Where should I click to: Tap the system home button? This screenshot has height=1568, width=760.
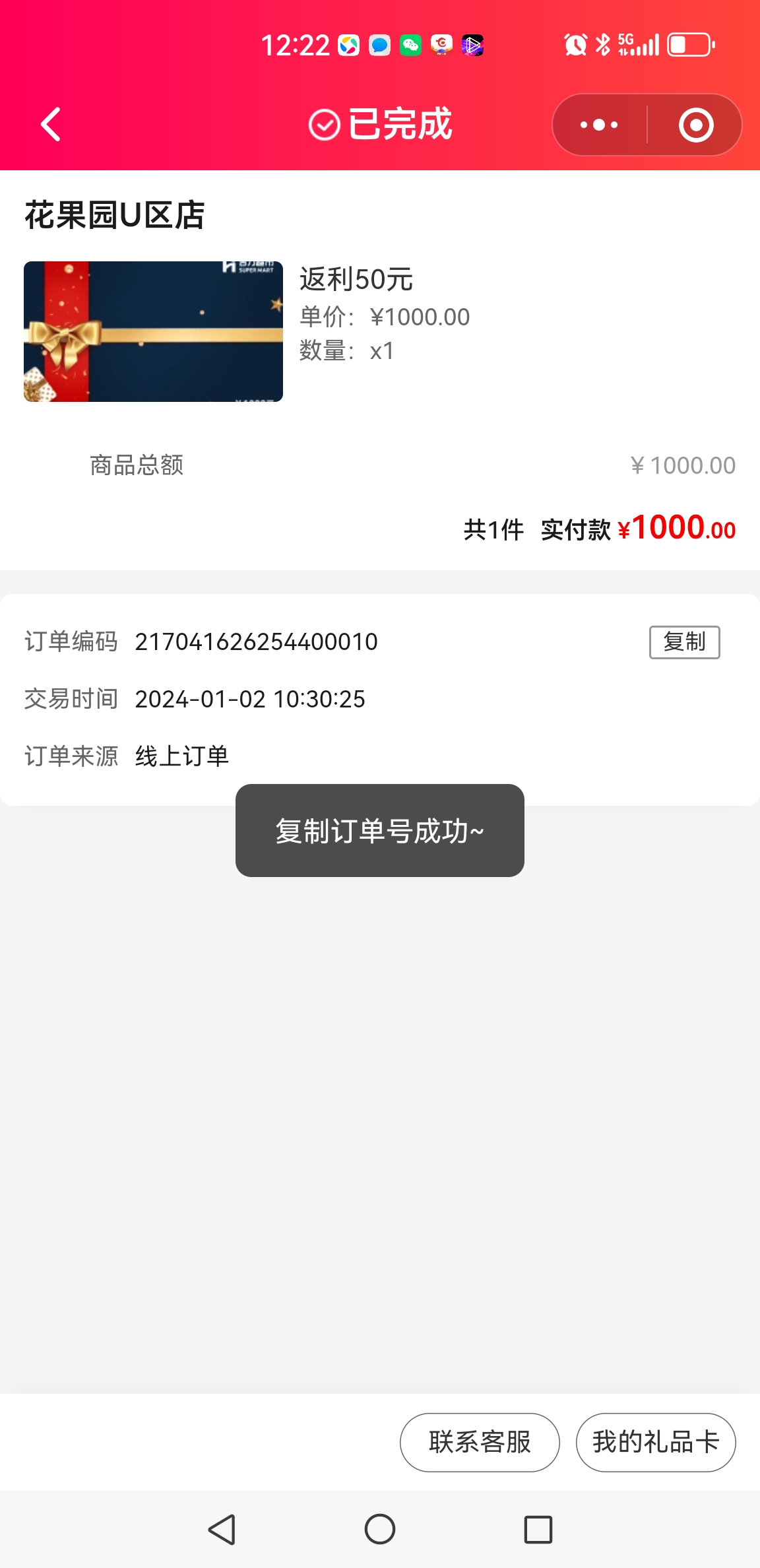click(x=380, y=1529)
